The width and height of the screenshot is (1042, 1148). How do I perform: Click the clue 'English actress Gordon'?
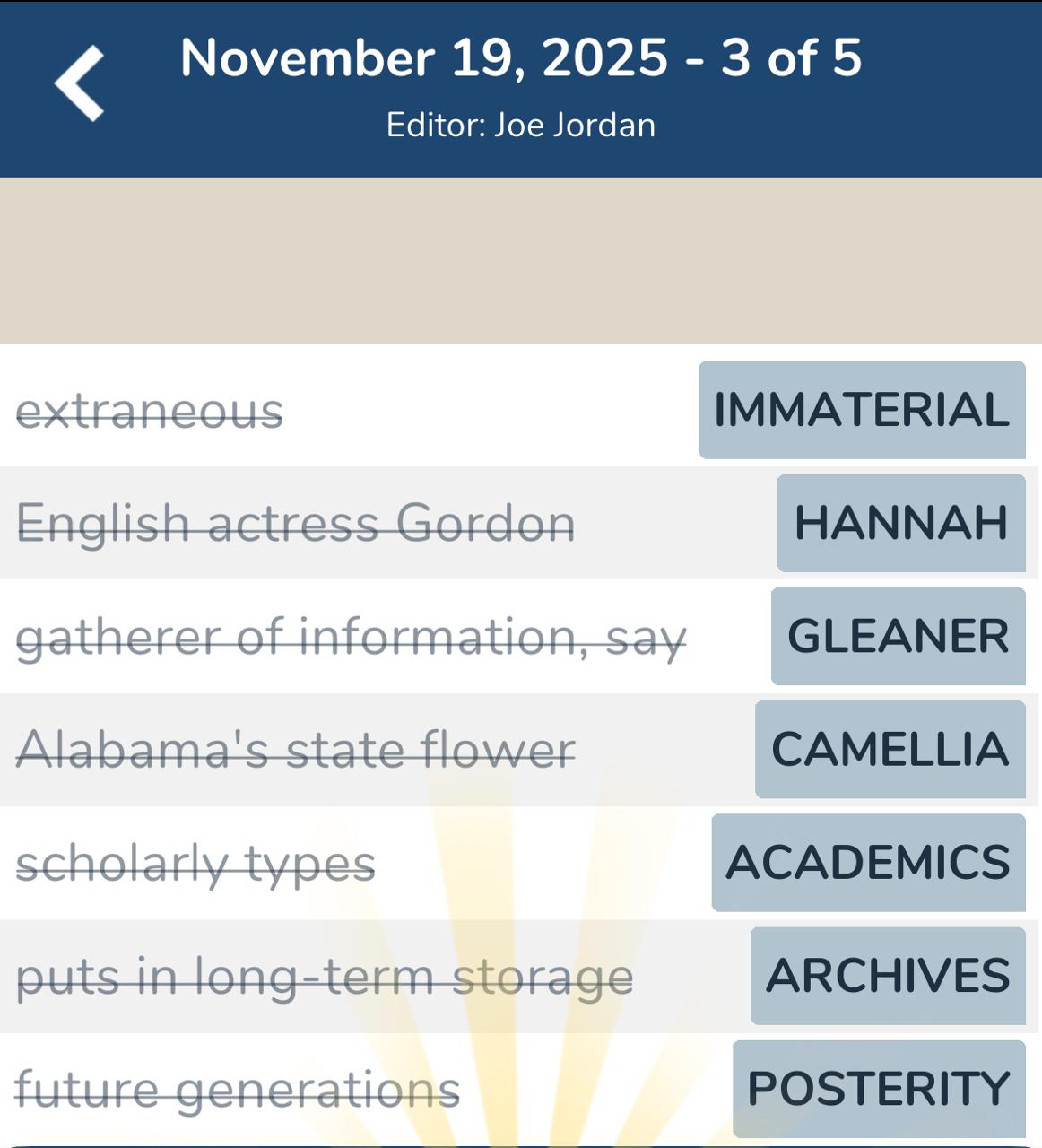pyautogui.click(x=296, y=525)
